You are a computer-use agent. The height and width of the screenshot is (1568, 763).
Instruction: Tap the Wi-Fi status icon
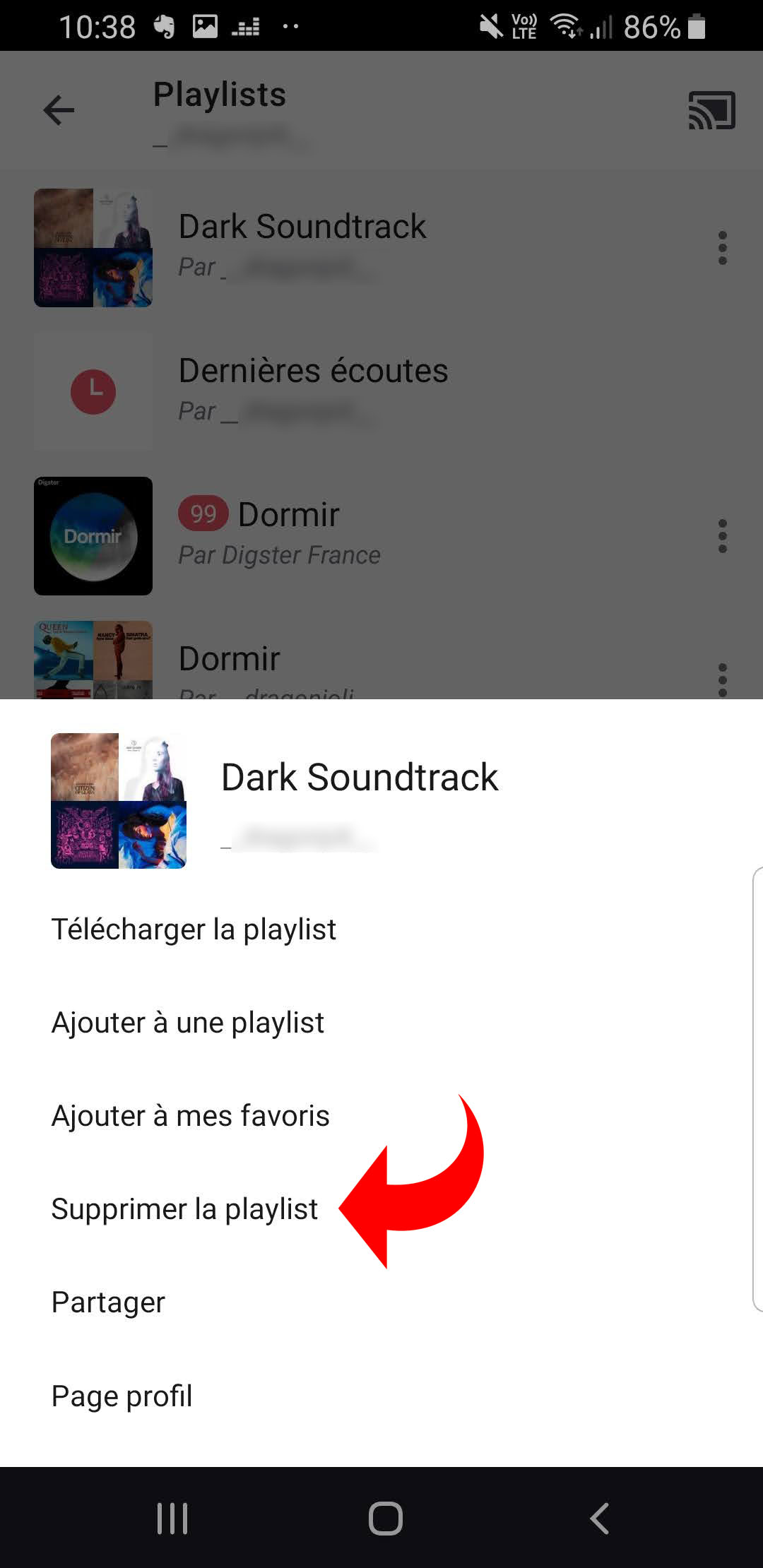tap(565, 26)
